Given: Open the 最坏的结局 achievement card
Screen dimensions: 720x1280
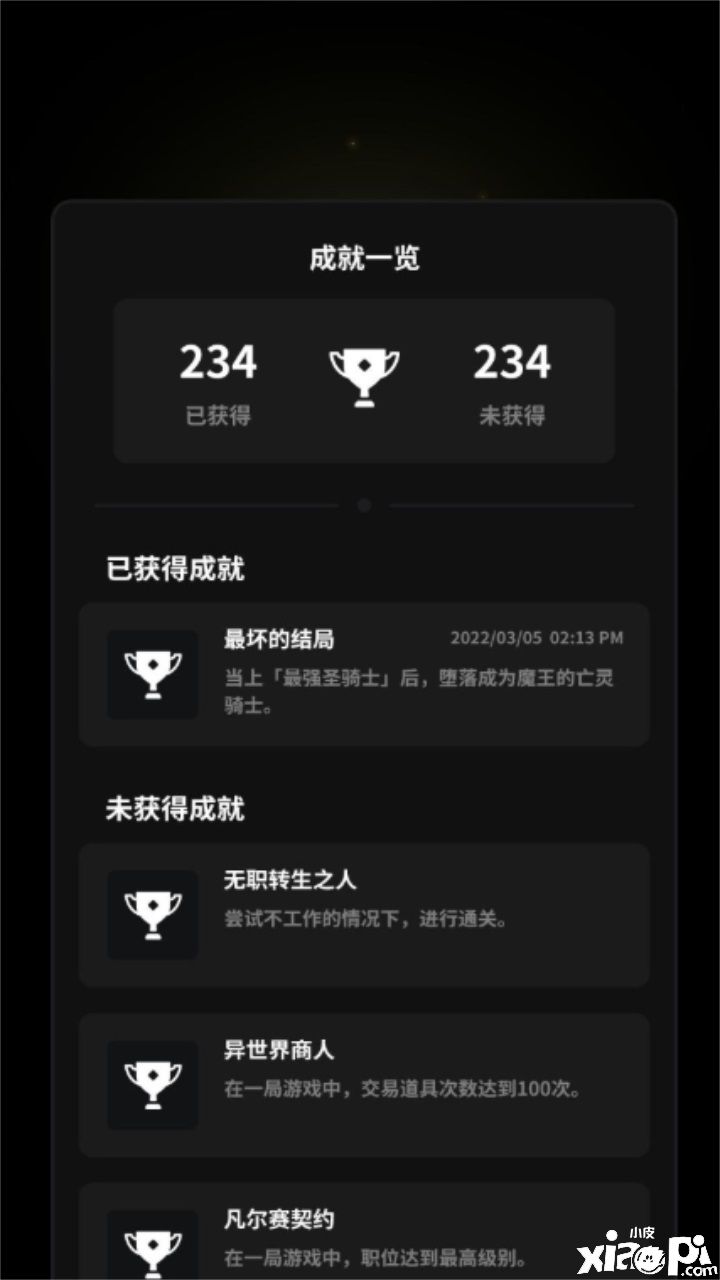Looking at the screenshot, I should coord(364,675).
